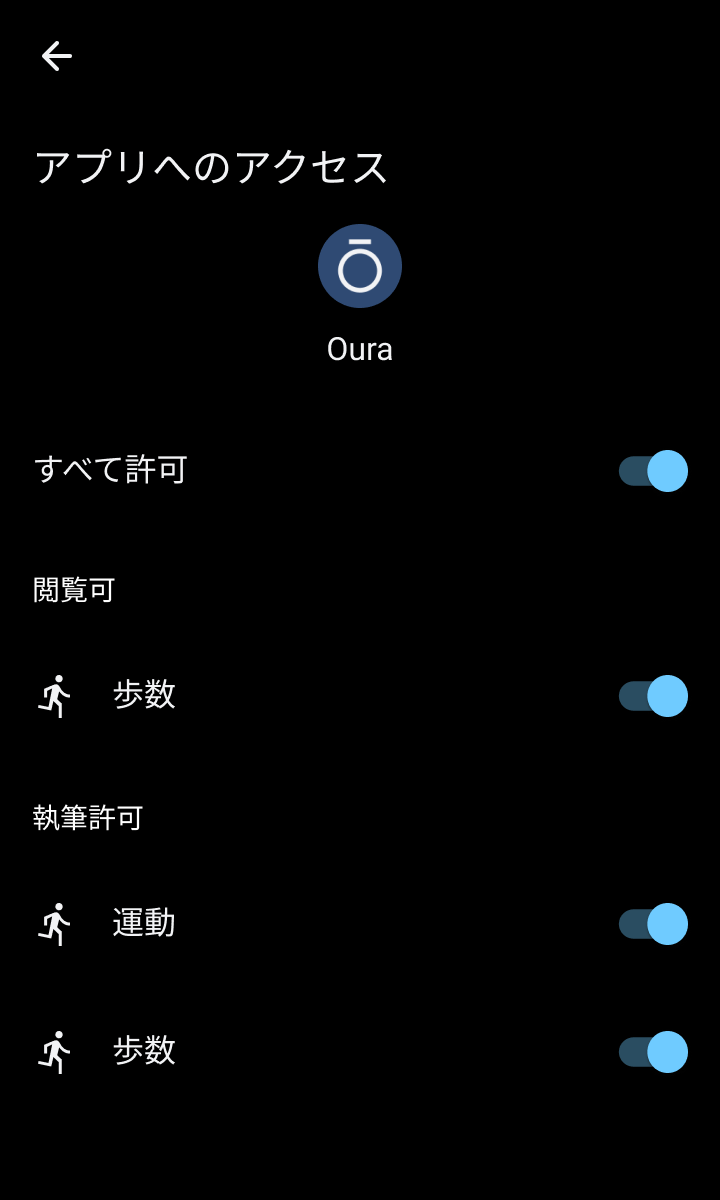Image resolution: width=720 pixels, height=1200 pixels.
Task: Toggle the すべて許可 switch
Action: point(652,471)
